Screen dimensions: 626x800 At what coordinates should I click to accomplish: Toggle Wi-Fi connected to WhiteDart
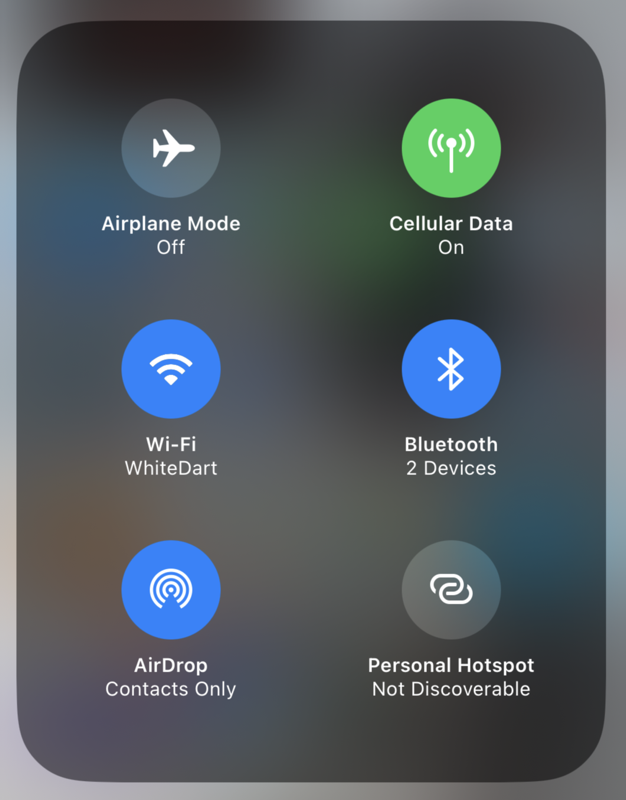(x=171, y=369)
